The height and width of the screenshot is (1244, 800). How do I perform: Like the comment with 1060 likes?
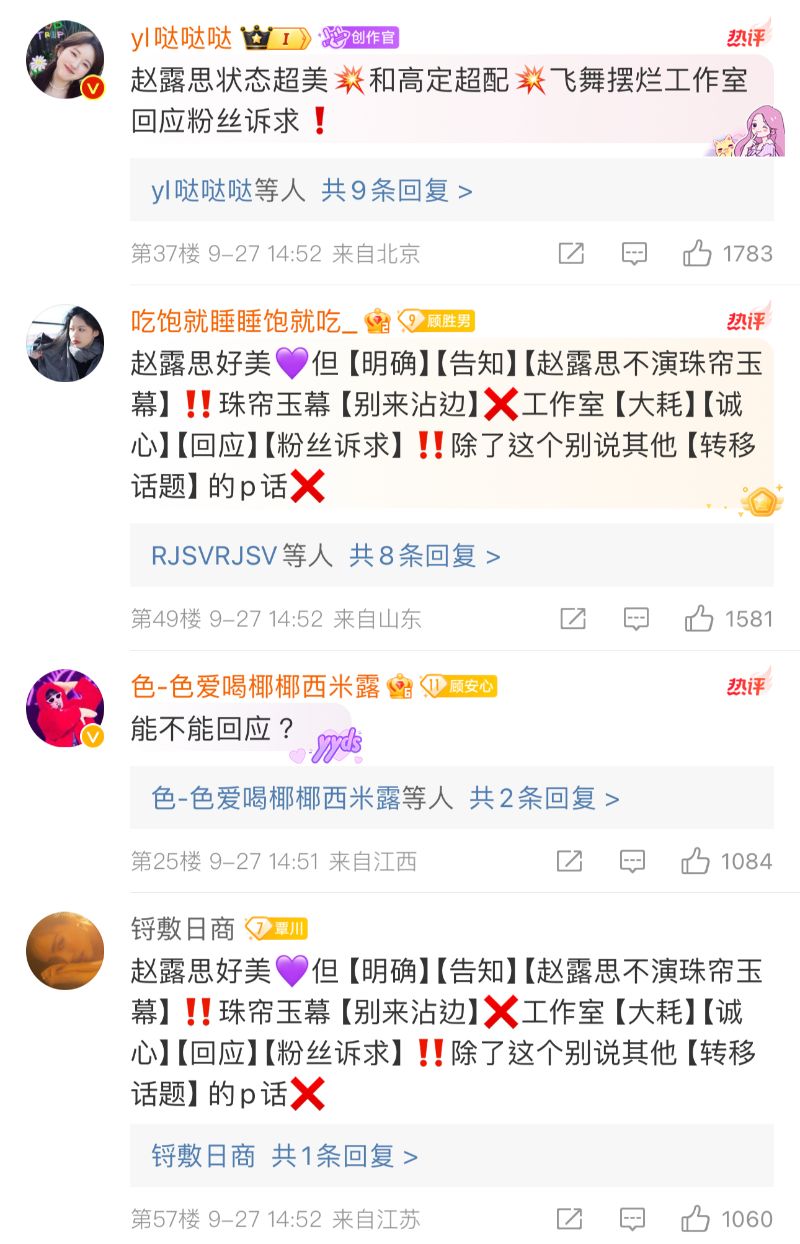(x=695, y=1219)
